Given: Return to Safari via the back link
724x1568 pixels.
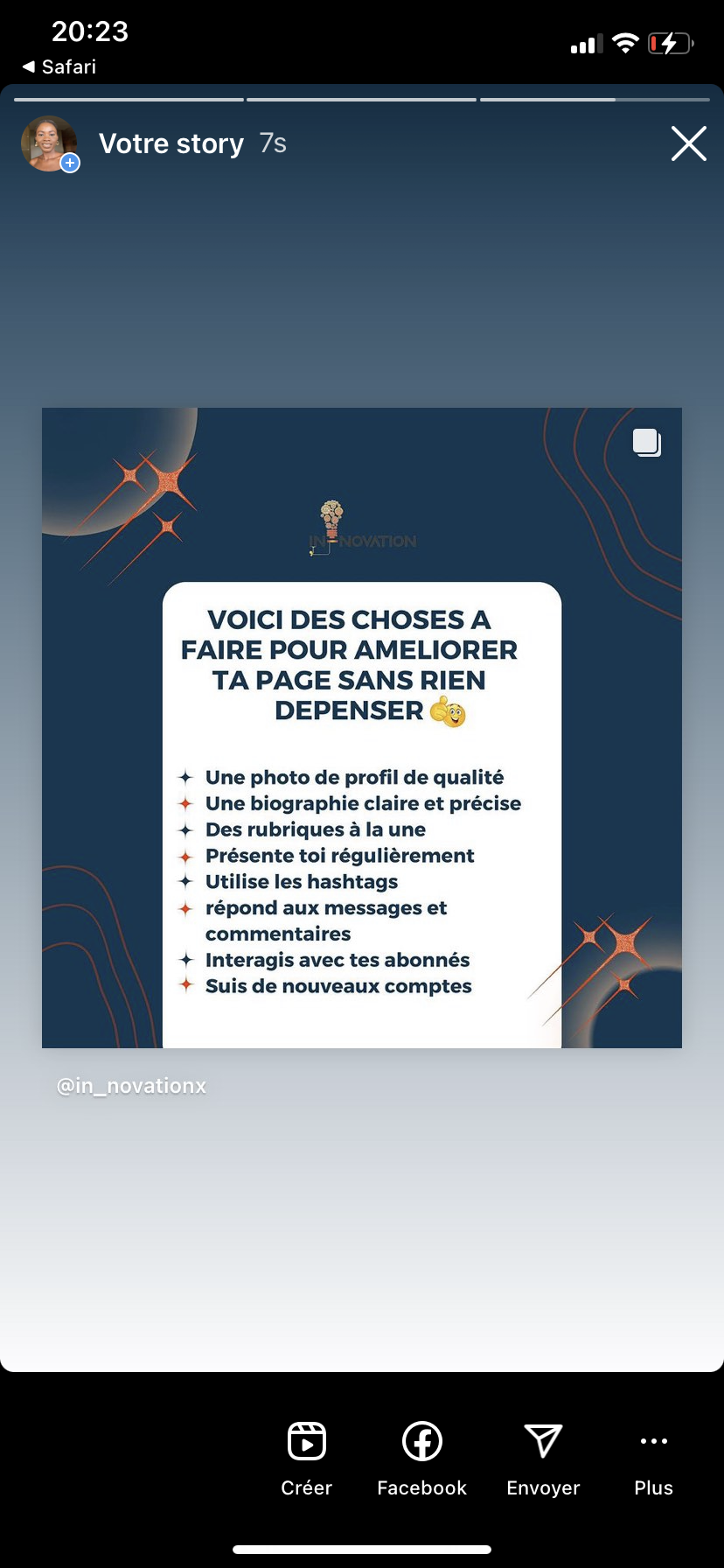Looking at the screenshot, I should click(x=59, y=66).
